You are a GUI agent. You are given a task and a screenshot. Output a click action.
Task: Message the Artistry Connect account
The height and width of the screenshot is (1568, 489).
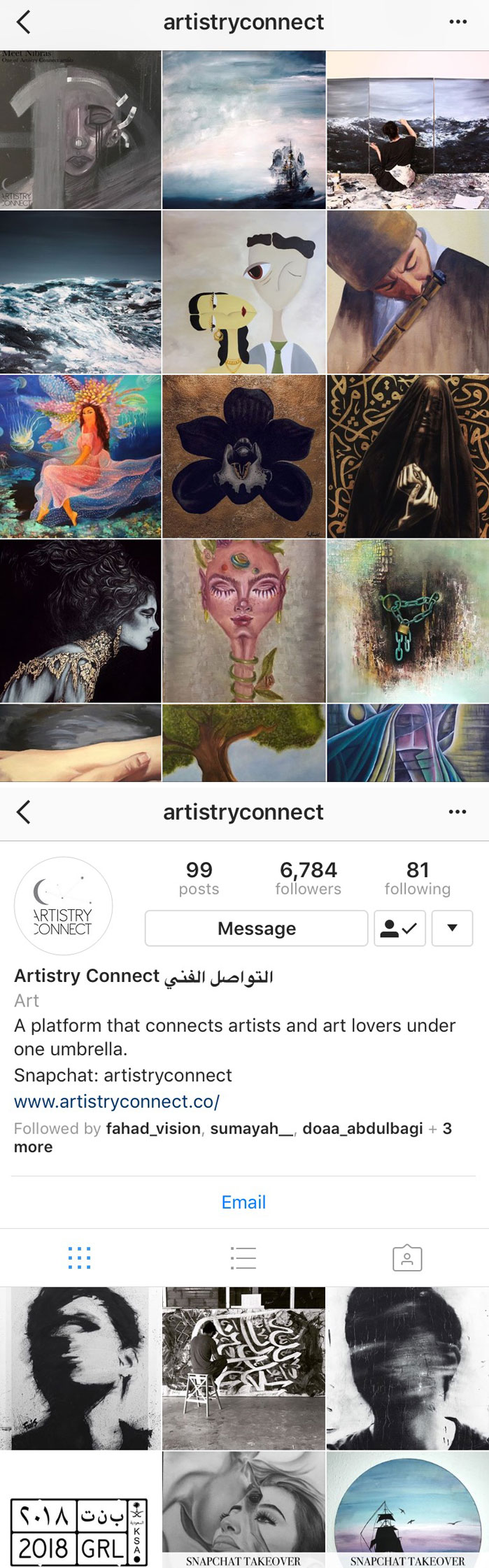tap(256, 928)
